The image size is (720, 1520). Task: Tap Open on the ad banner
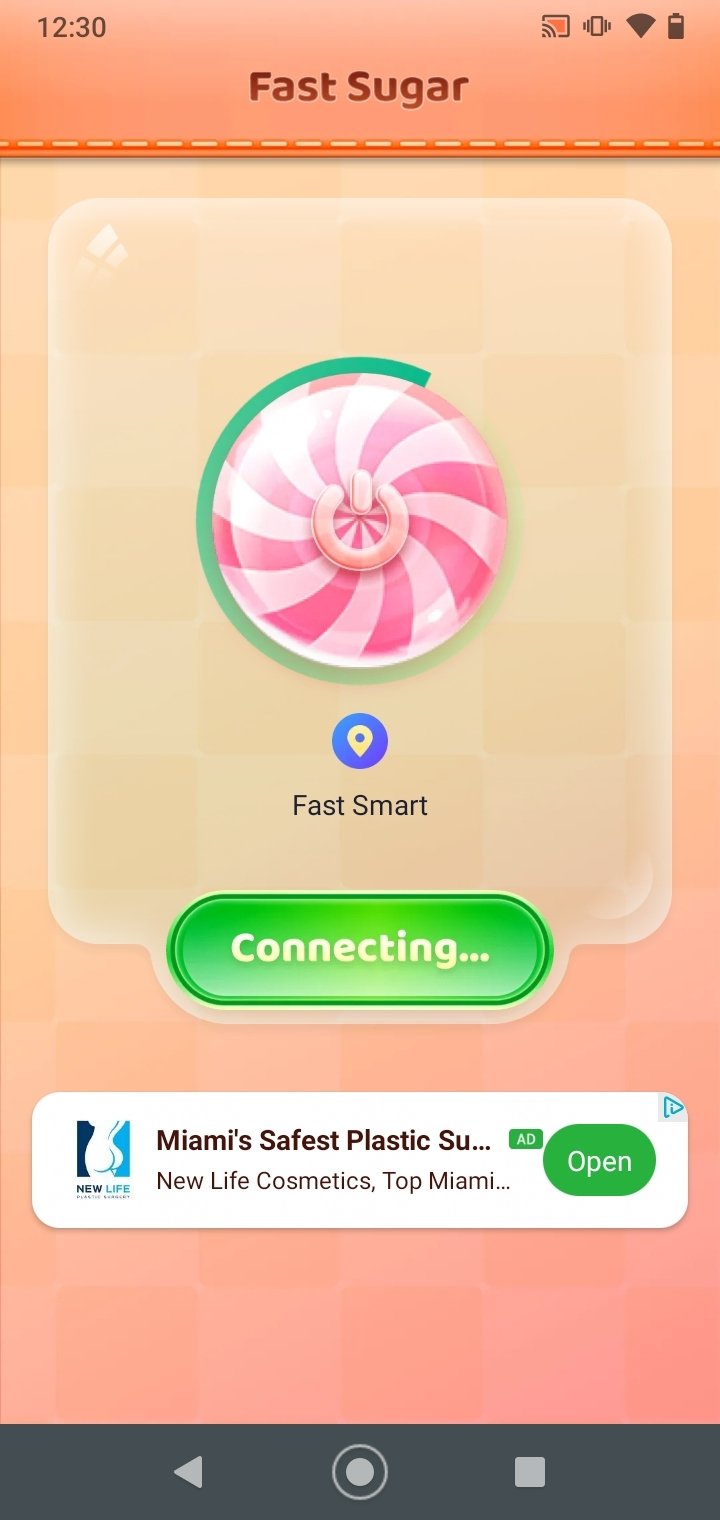click(599, 1161)
